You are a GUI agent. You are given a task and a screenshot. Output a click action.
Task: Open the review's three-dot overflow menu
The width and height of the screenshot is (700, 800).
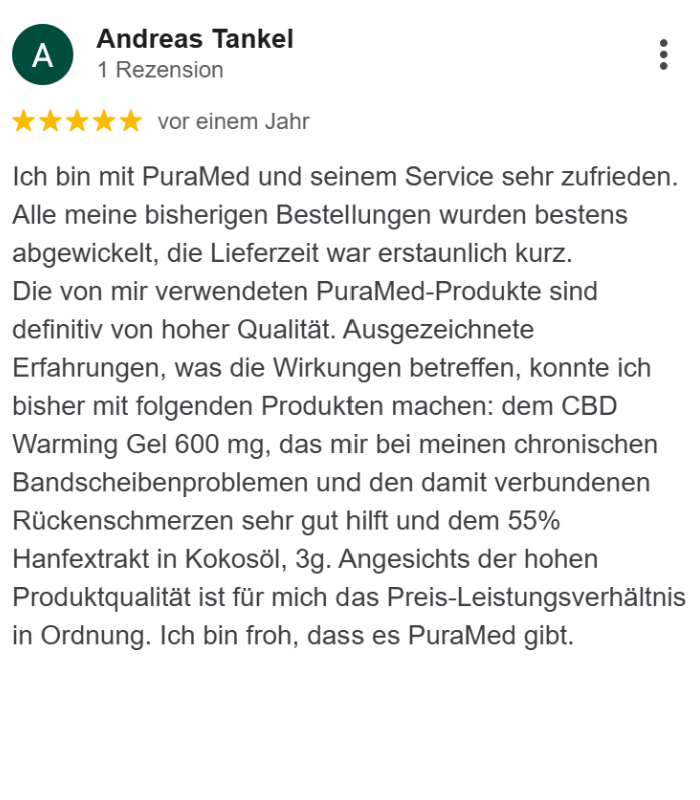click(x=663, y=55)
